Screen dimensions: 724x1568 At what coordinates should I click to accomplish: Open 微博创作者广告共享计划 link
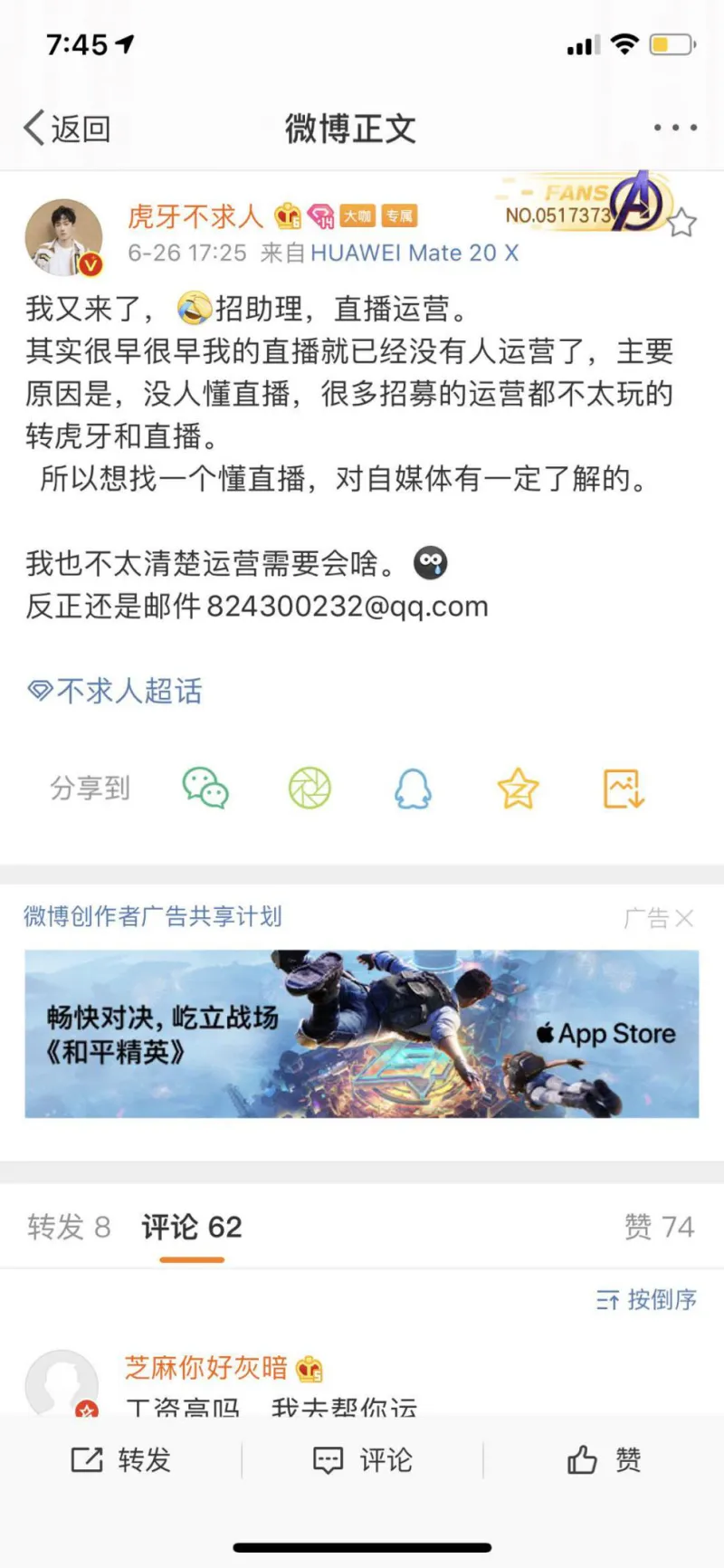152,916
